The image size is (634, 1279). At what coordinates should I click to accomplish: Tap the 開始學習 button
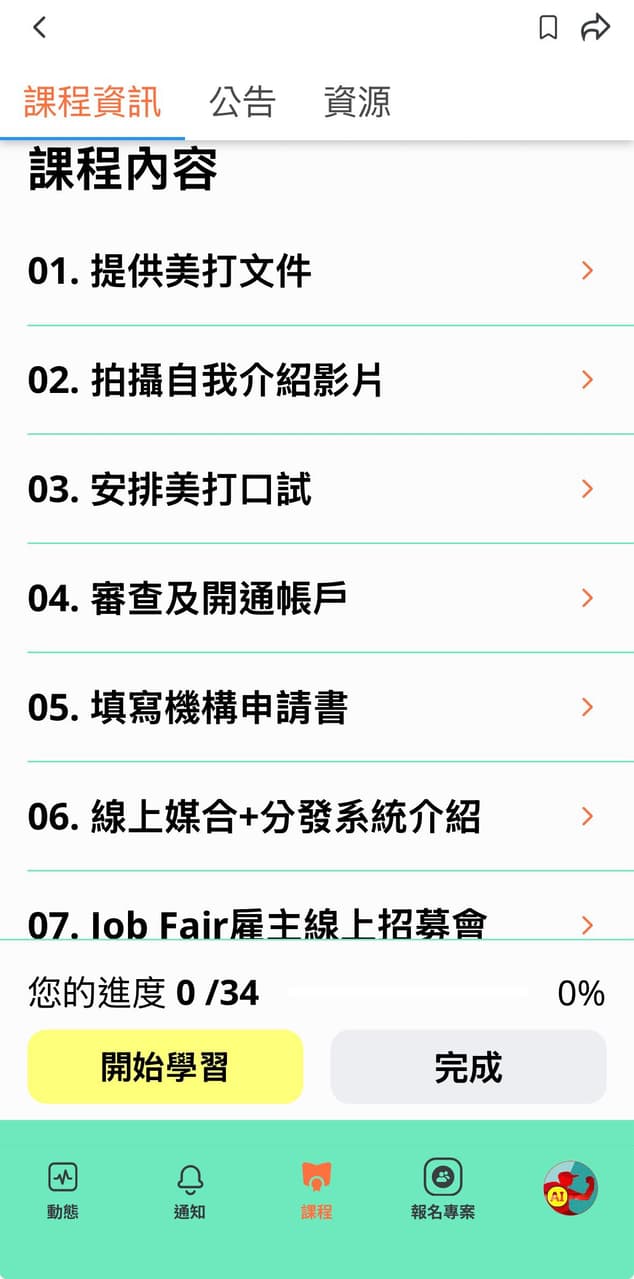[165, 1067]
